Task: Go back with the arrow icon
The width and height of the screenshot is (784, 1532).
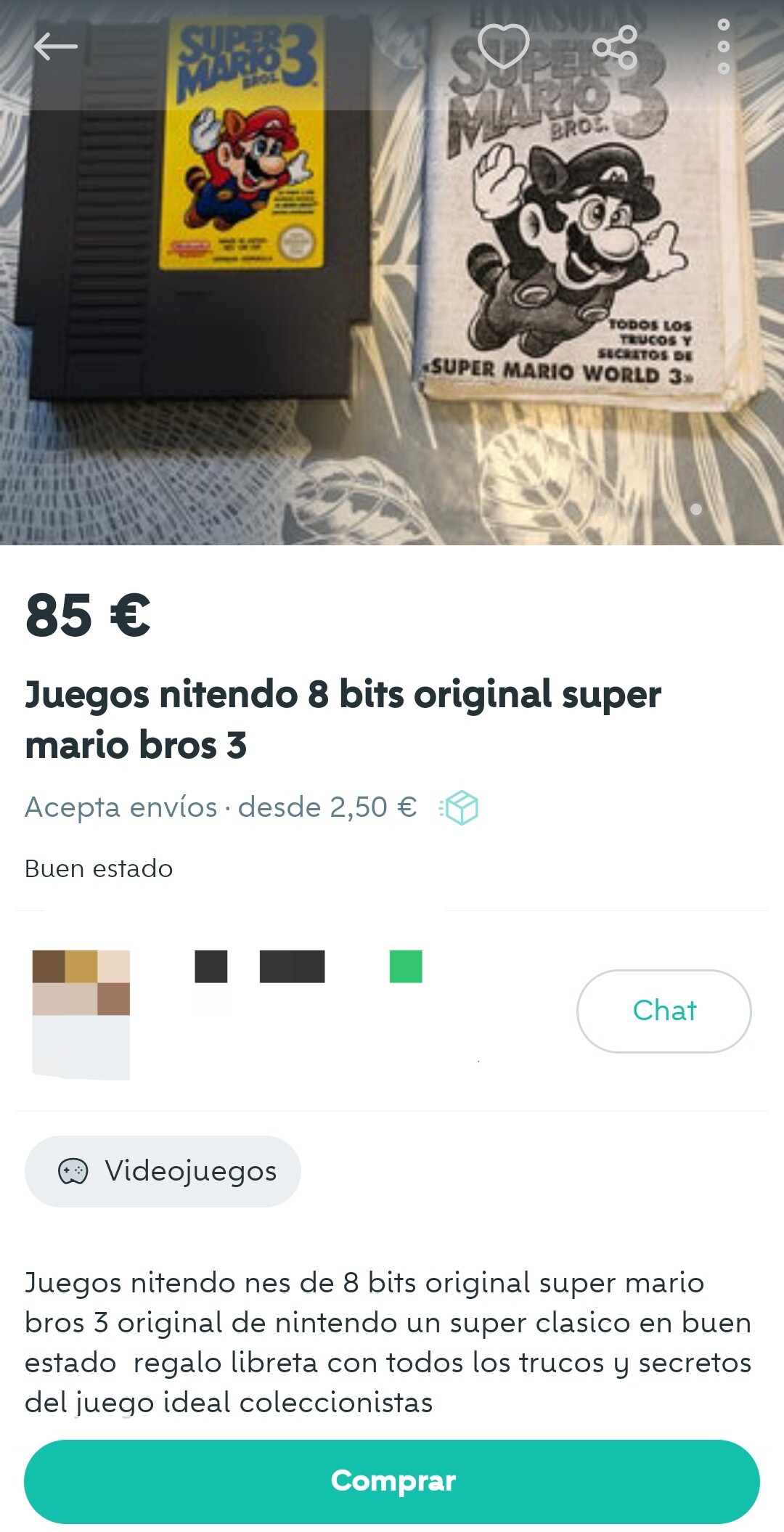Action: coord(55,47)
